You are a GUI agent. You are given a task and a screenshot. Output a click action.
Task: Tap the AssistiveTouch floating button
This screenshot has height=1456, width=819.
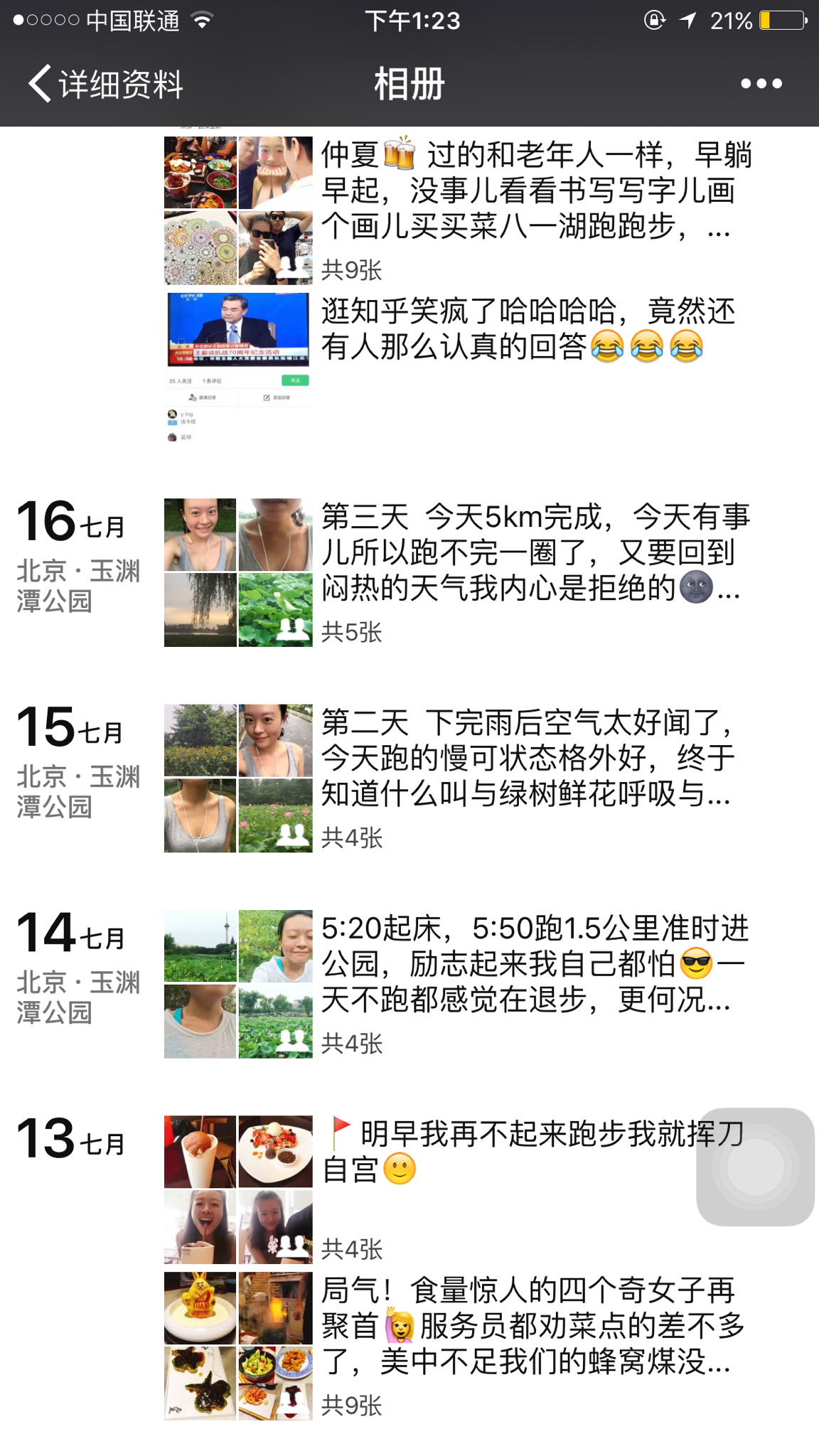click(755, 1167)
